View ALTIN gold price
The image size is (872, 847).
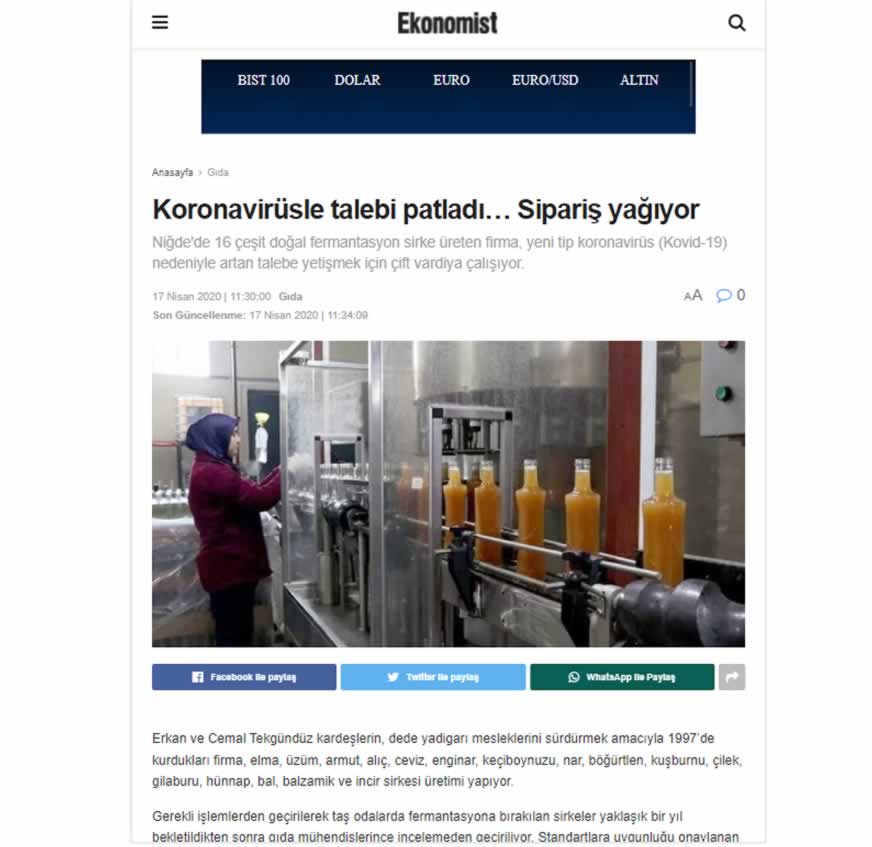coord(639,81)
